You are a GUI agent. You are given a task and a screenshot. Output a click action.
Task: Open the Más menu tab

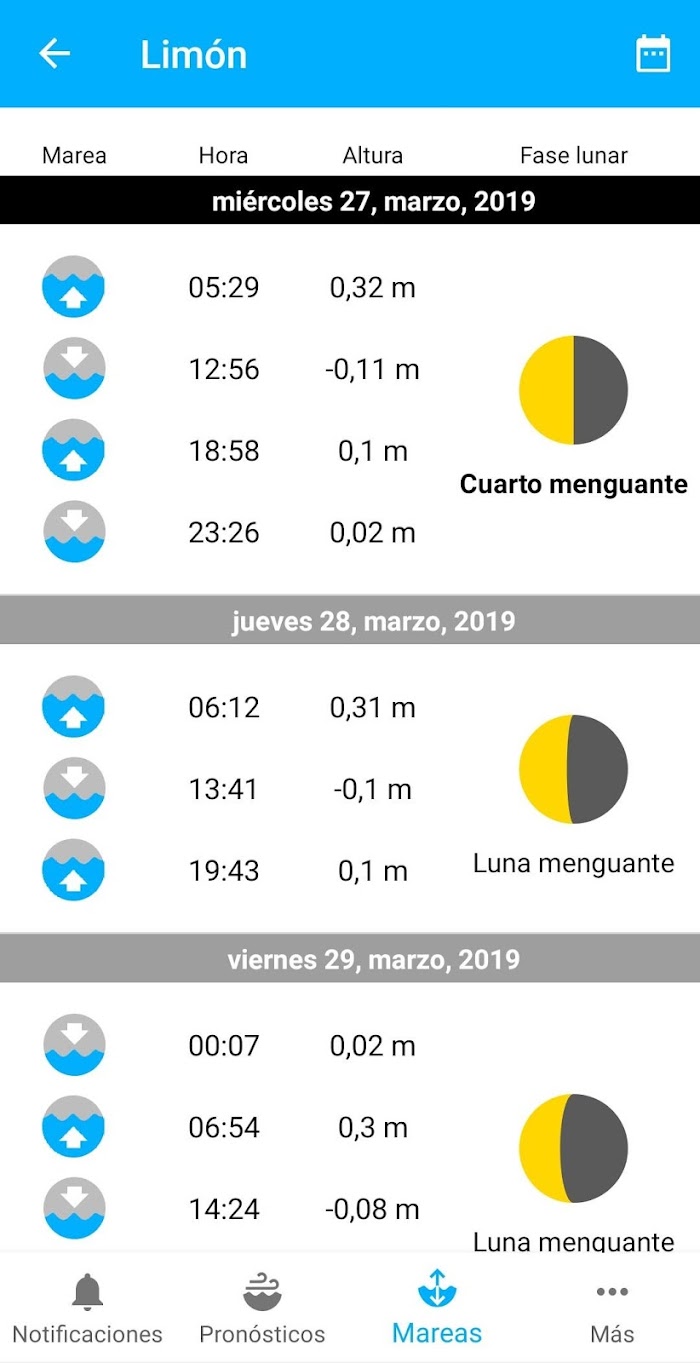[x=612, y=1308]
